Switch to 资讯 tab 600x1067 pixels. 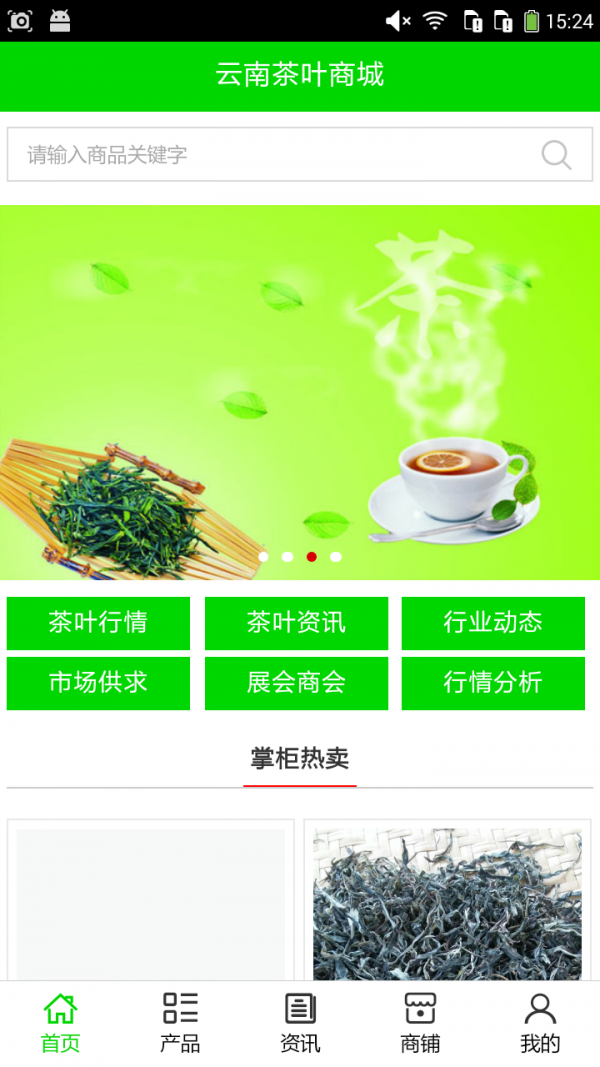coord(300,1023)
